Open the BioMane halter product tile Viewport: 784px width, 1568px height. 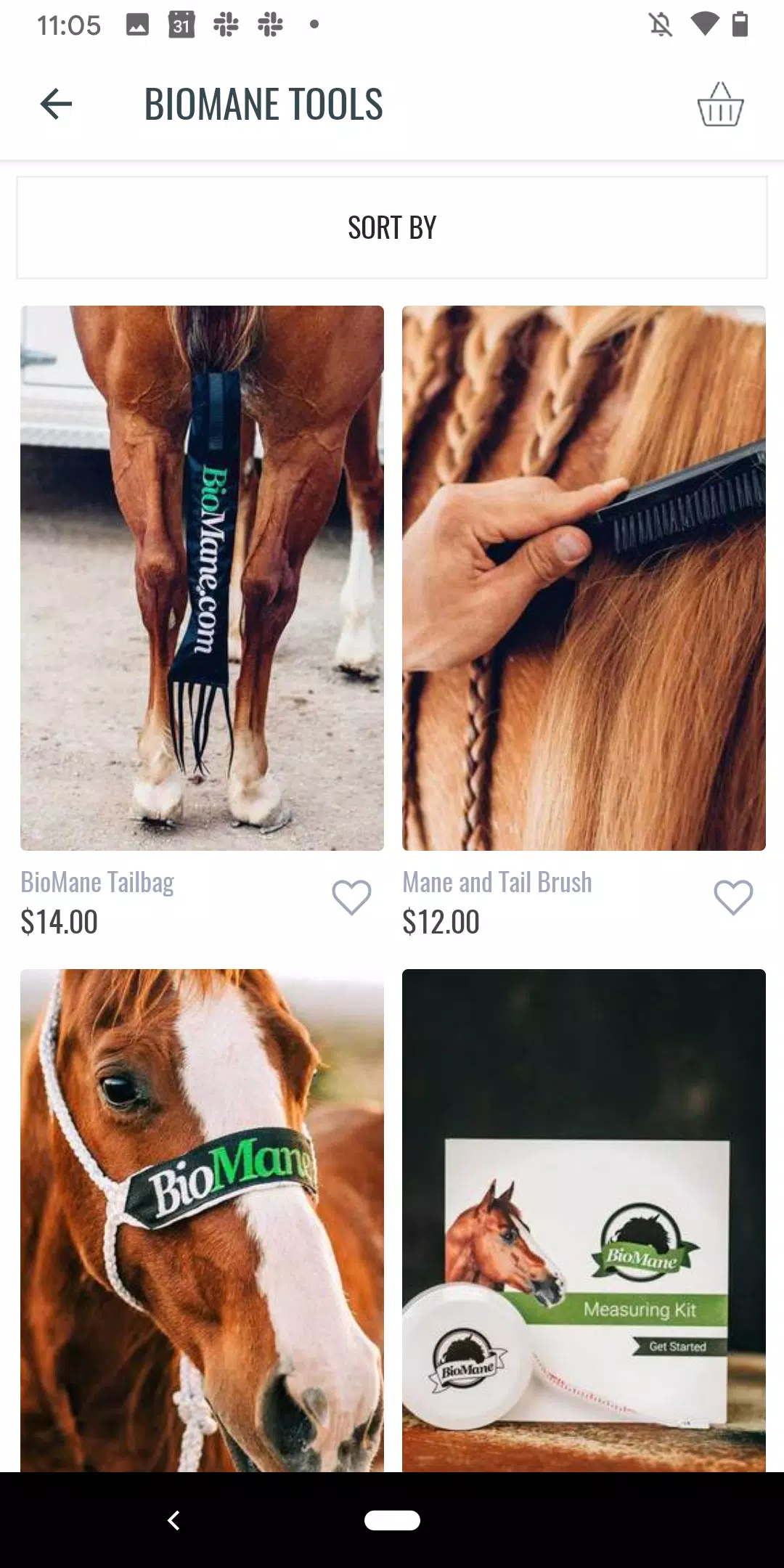click(x=202, y=1220)
